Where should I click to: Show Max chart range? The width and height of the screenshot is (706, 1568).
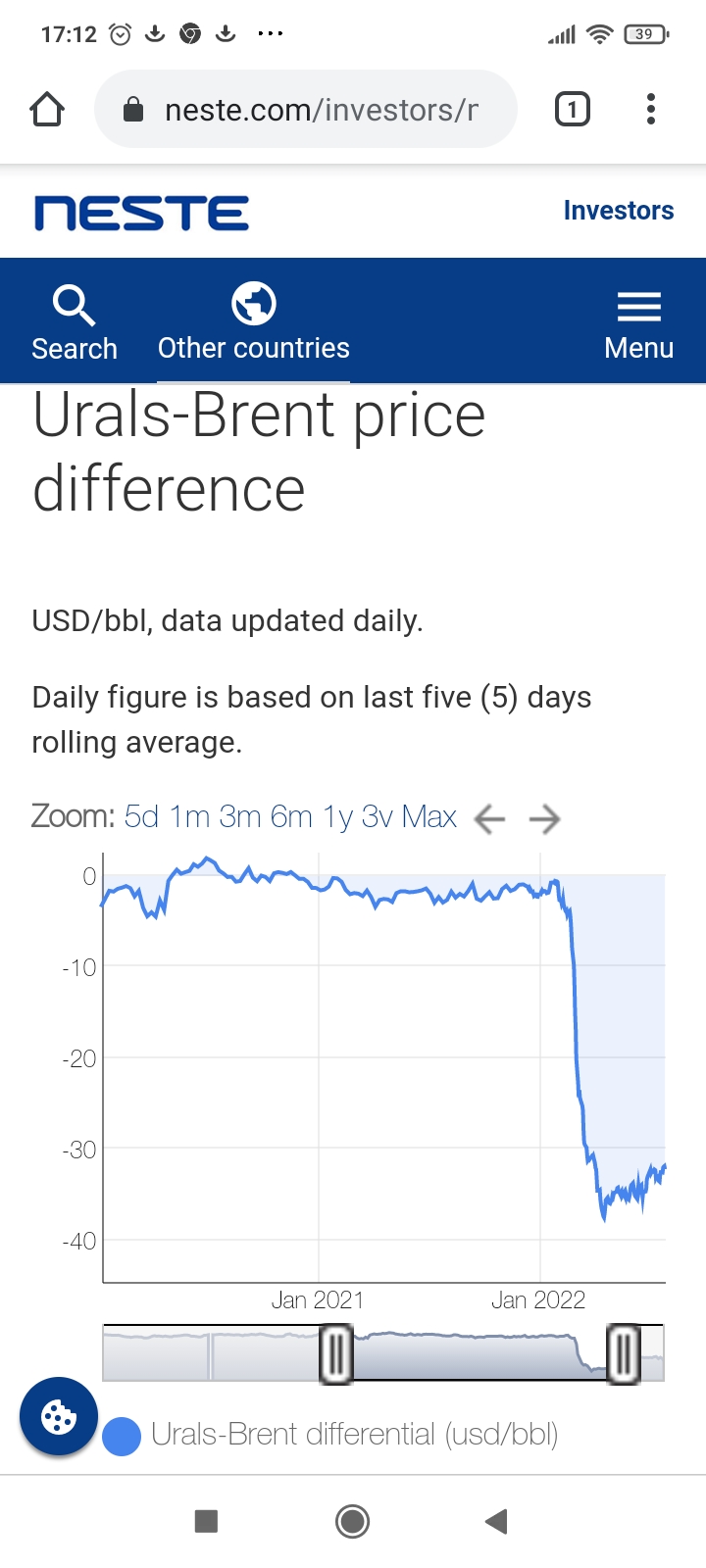click(x=429, y=817)
